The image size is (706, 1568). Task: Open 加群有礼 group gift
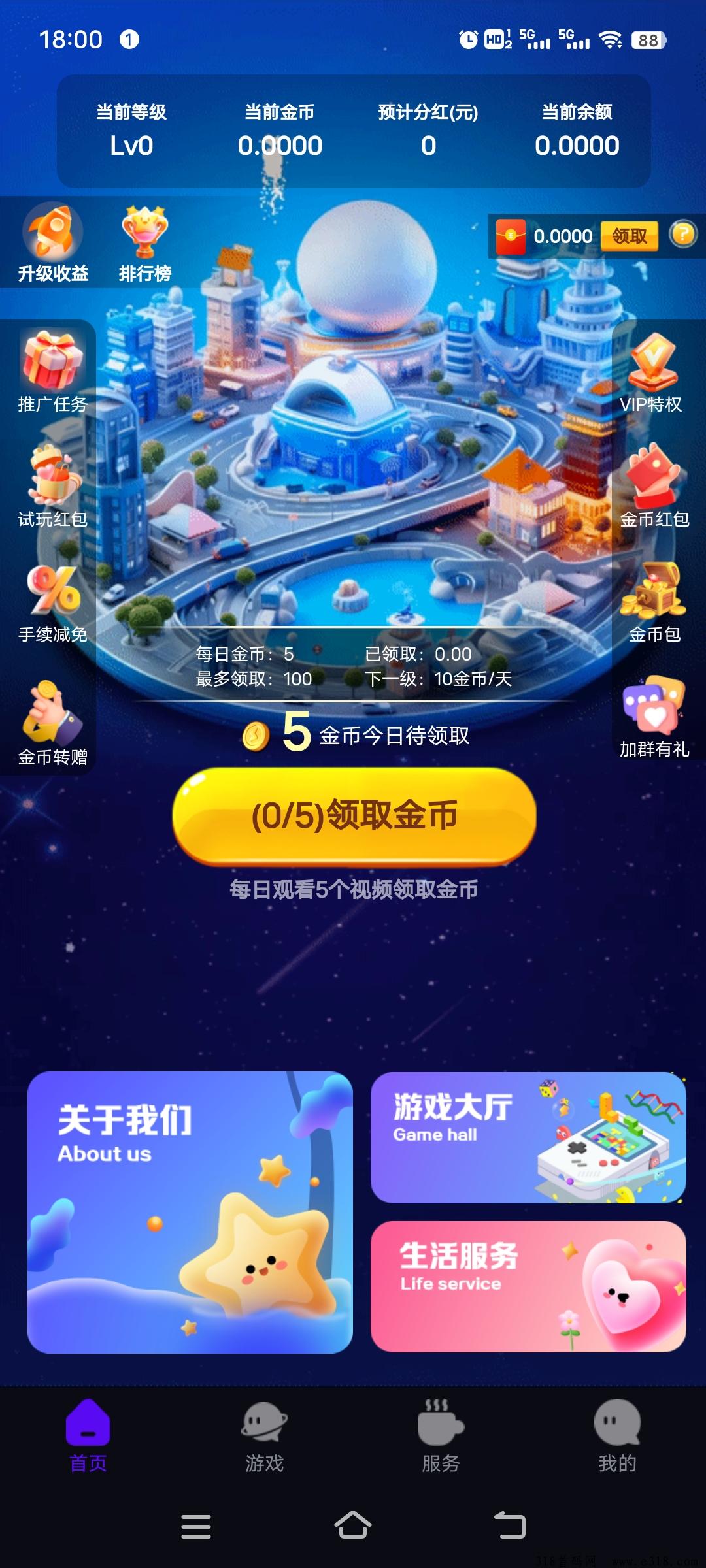coord(654,717)
